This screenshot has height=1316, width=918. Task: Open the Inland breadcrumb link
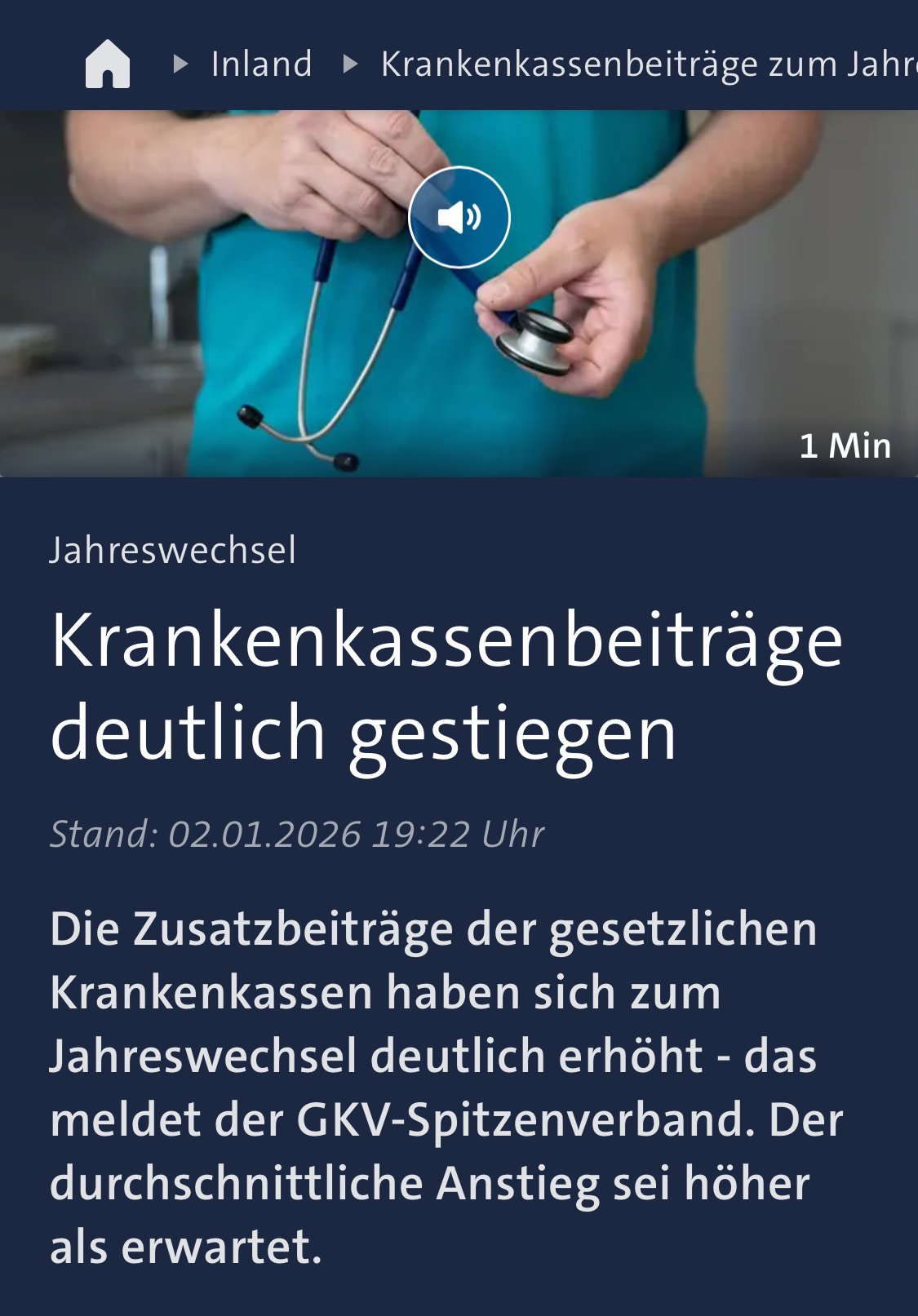pos(261,64)
